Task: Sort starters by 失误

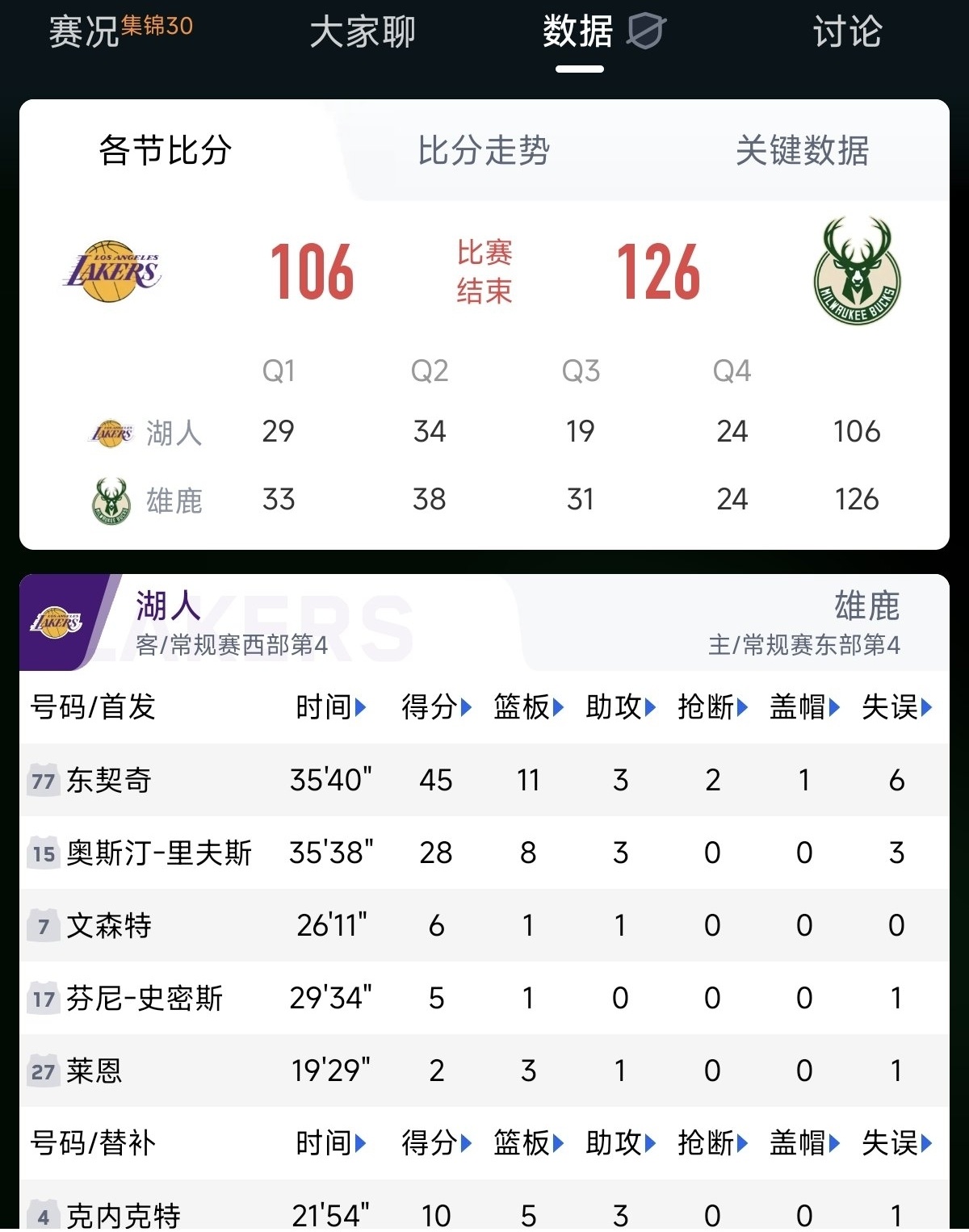Action: coord(896,707)
